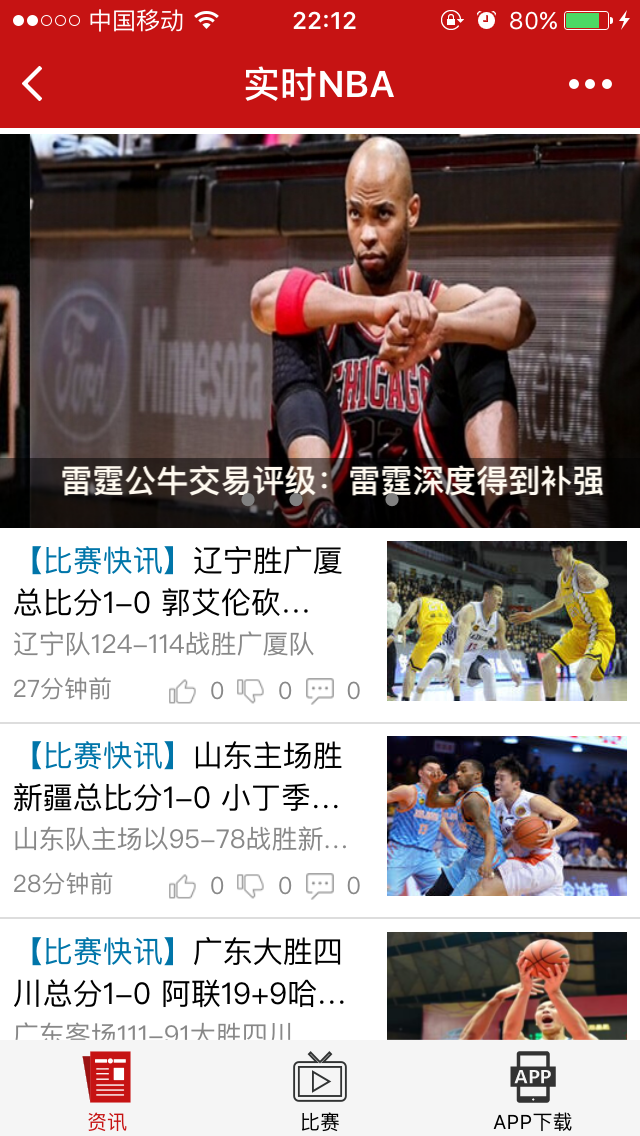The height and width of the screenshot is (1136, 640).
Task: Open the 雷霆公牛交易评级 banner story
Action: coord(320,330)
